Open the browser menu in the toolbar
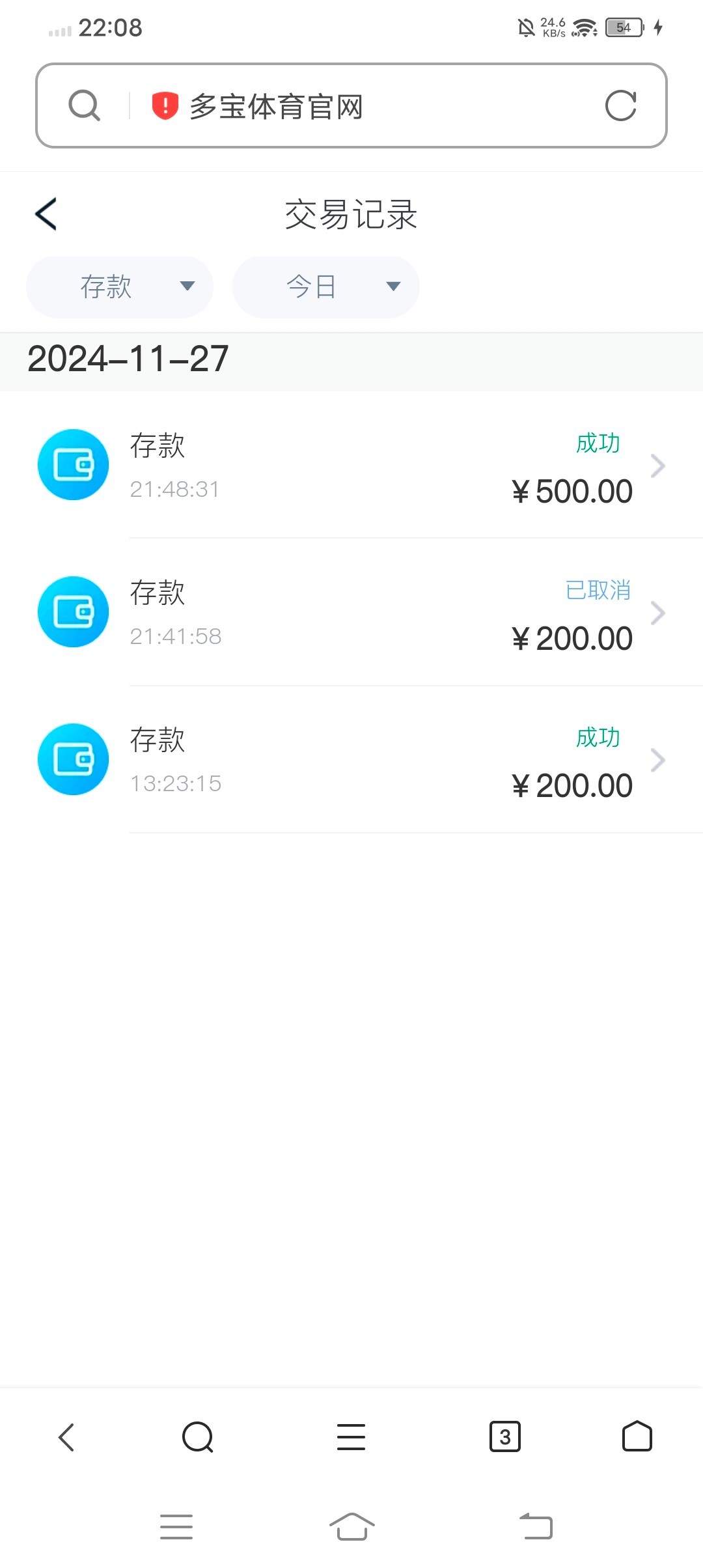 (x=351, y=1436)
